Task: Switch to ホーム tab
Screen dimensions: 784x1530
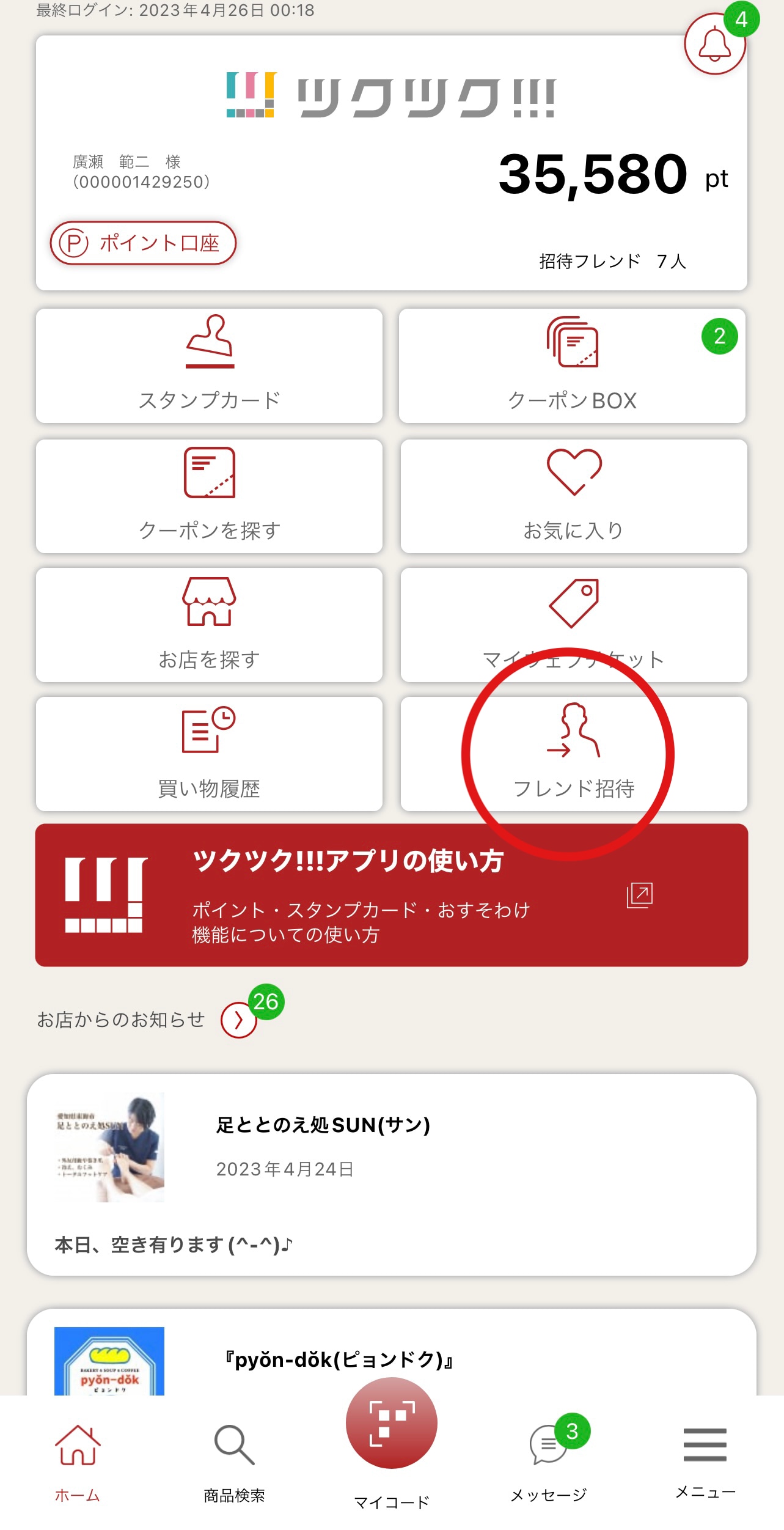Action: point(78,1461)
